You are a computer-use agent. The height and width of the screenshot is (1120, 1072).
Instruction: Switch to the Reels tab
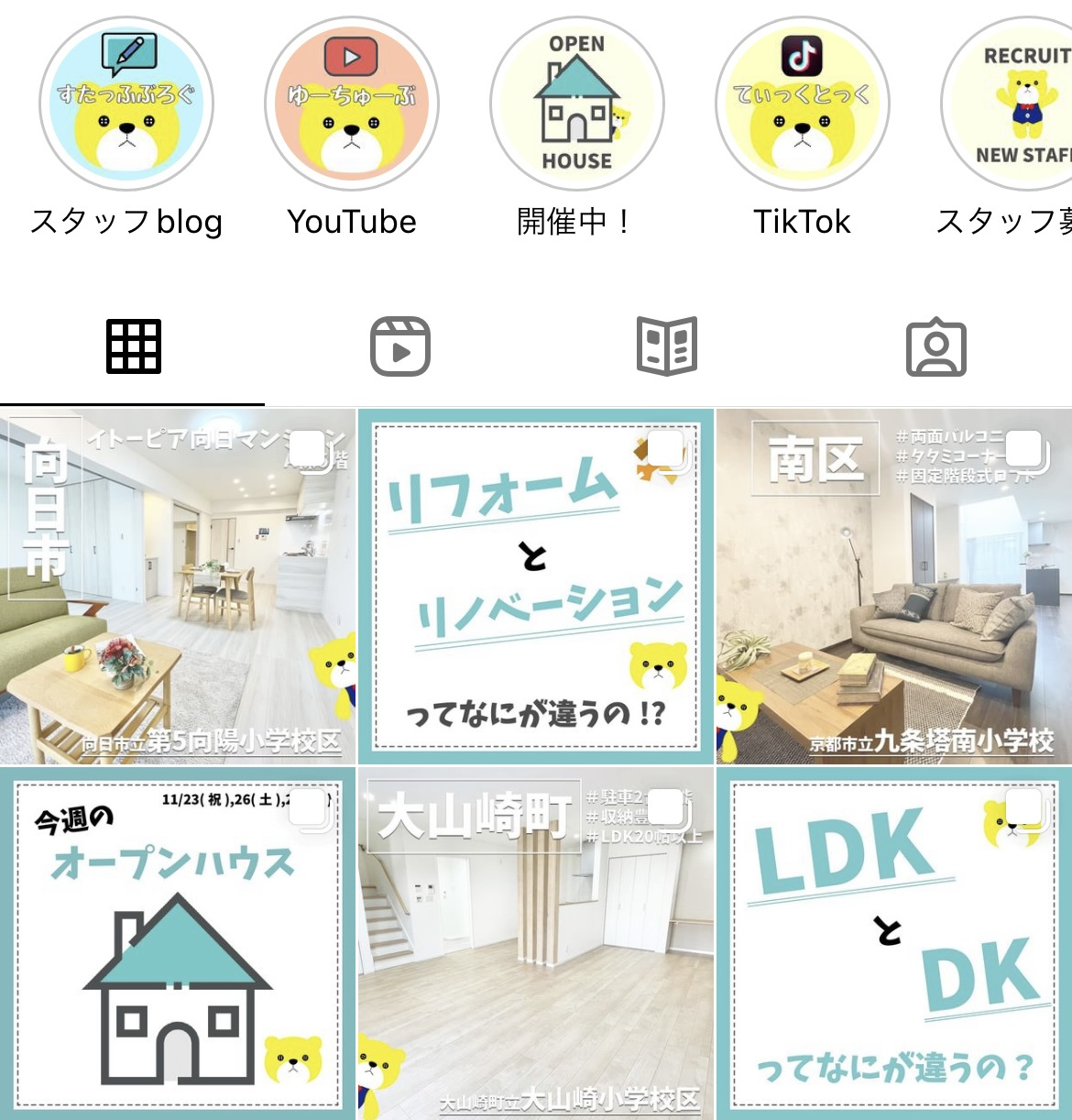click(x=400, y=346)
